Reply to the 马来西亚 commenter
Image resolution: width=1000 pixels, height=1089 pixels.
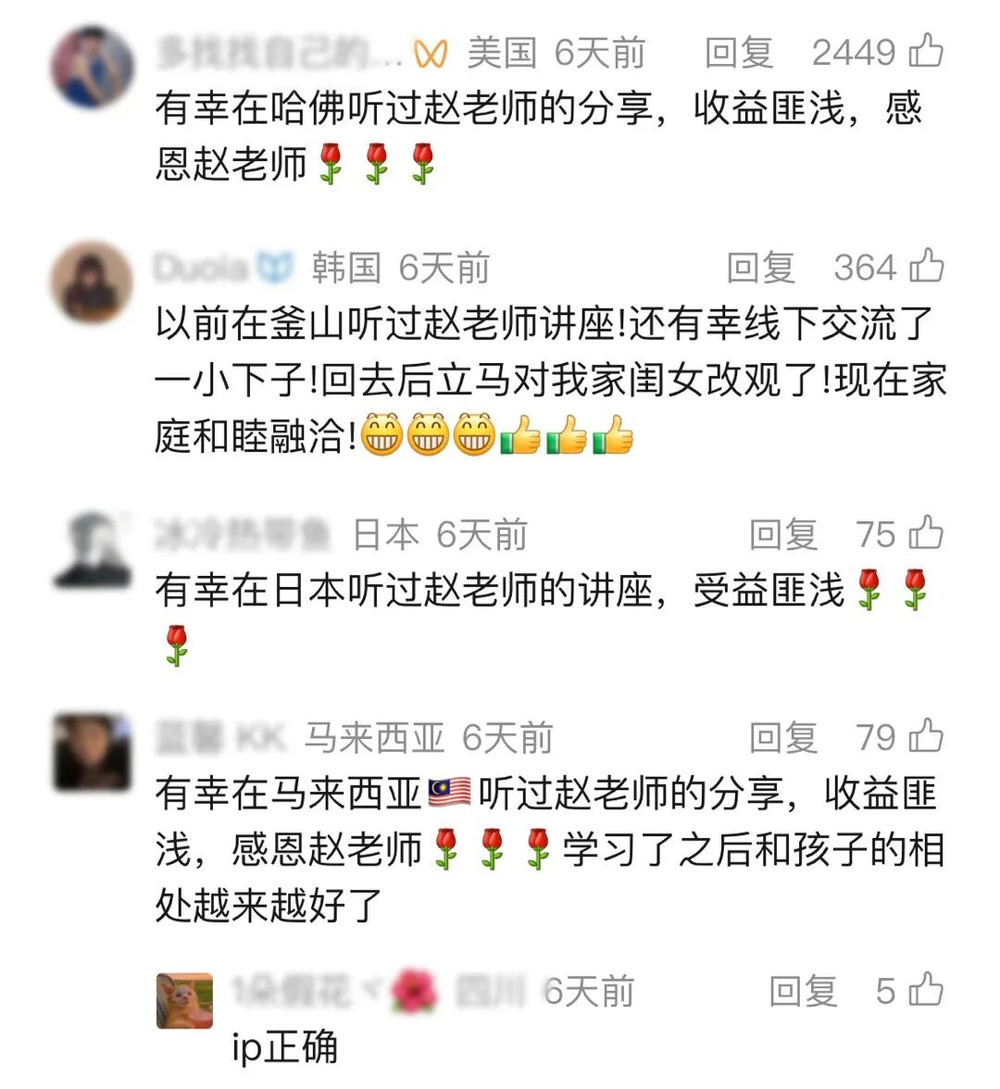coord(783,739)
